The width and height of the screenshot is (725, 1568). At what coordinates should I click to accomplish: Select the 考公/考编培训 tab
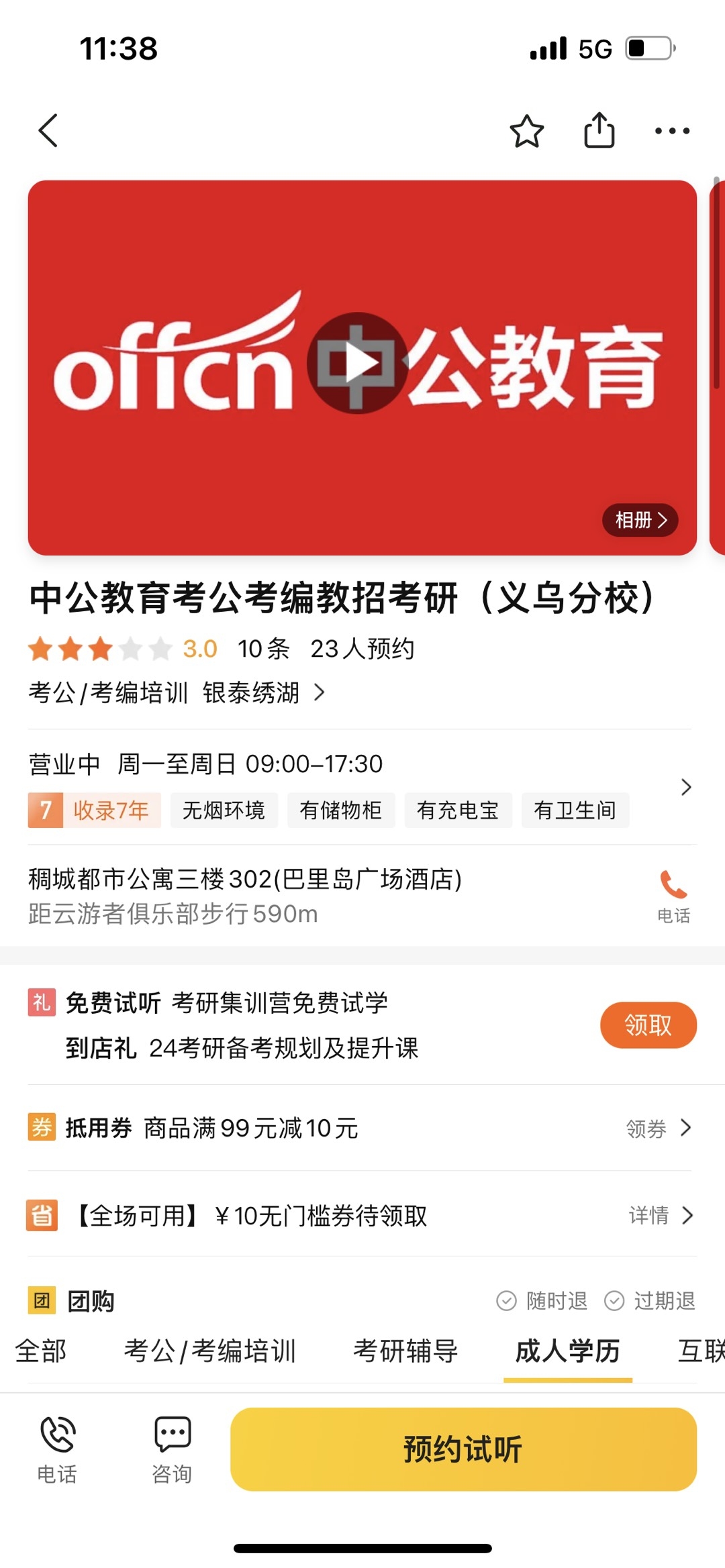click(209, 1351)
